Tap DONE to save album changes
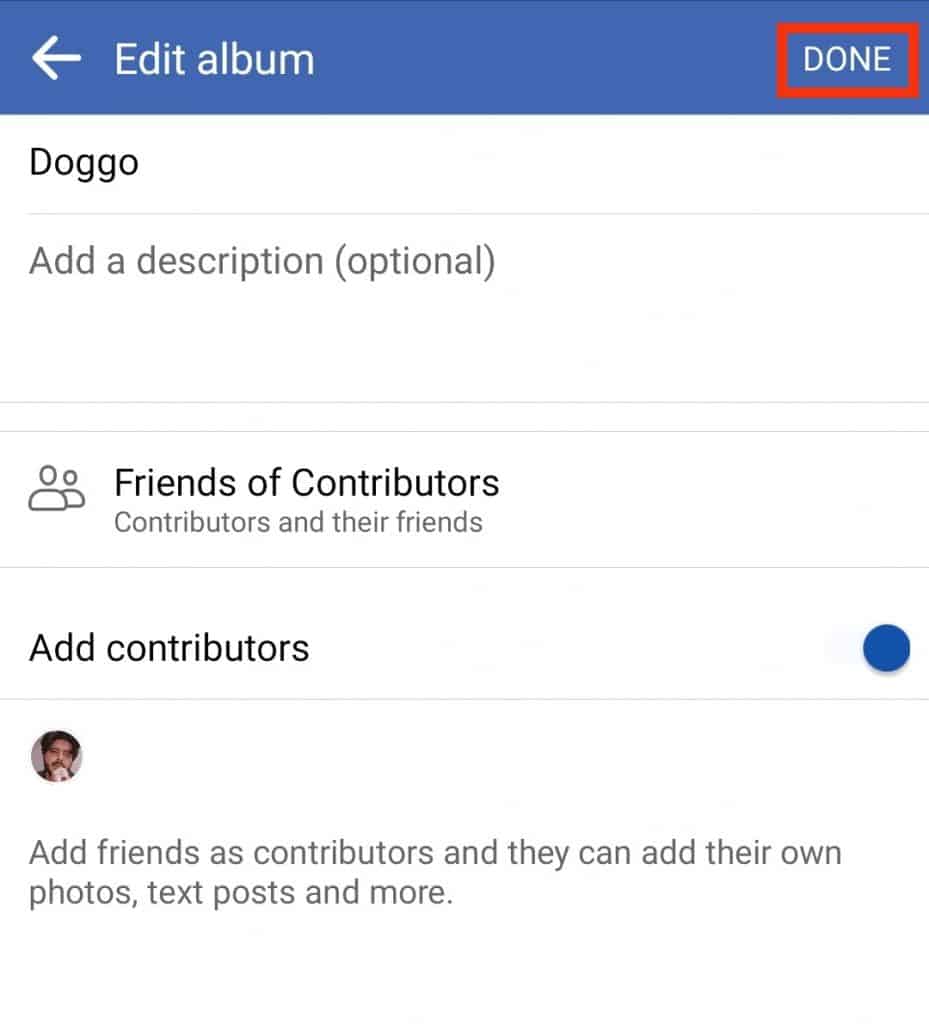 846,57
